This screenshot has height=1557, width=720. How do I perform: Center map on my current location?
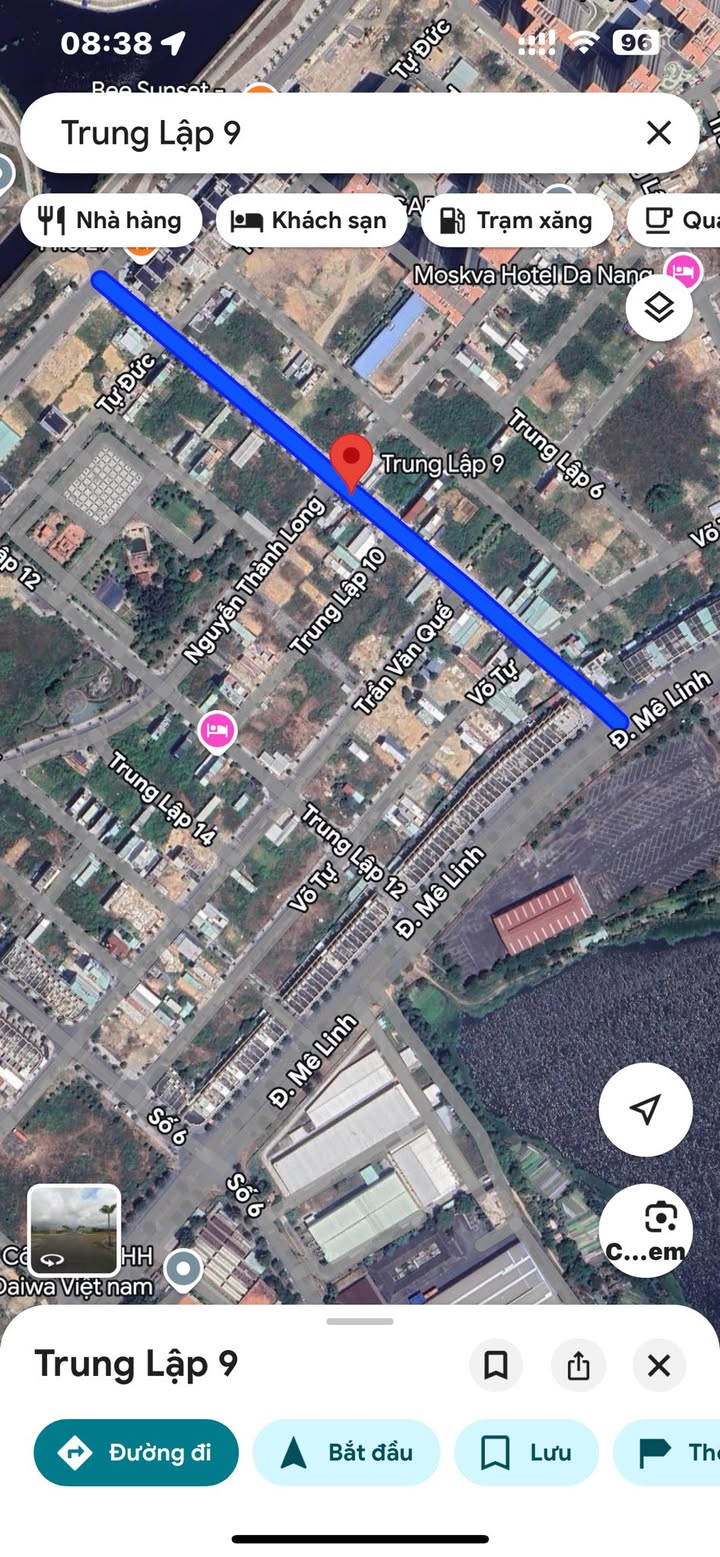645,1109
